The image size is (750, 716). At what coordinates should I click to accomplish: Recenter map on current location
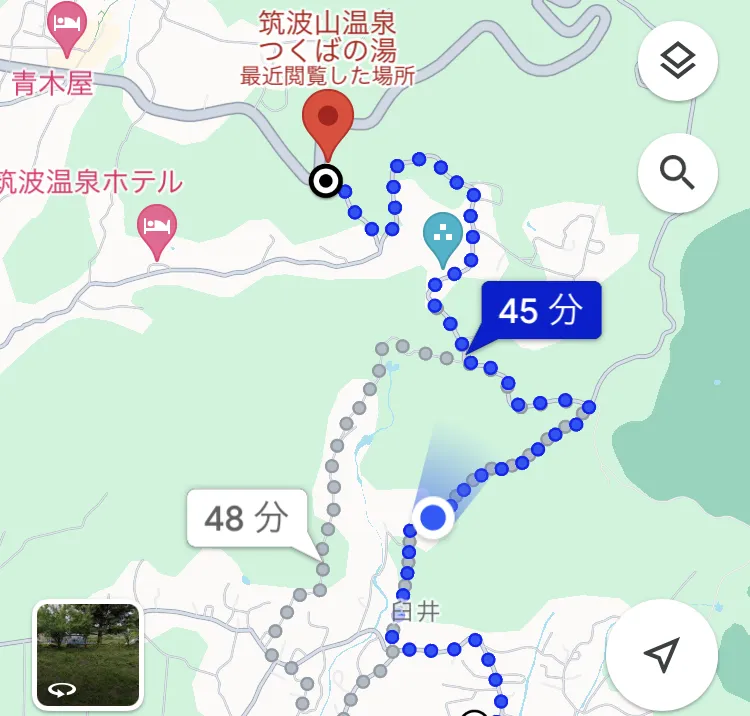click(x=661, y=655)
